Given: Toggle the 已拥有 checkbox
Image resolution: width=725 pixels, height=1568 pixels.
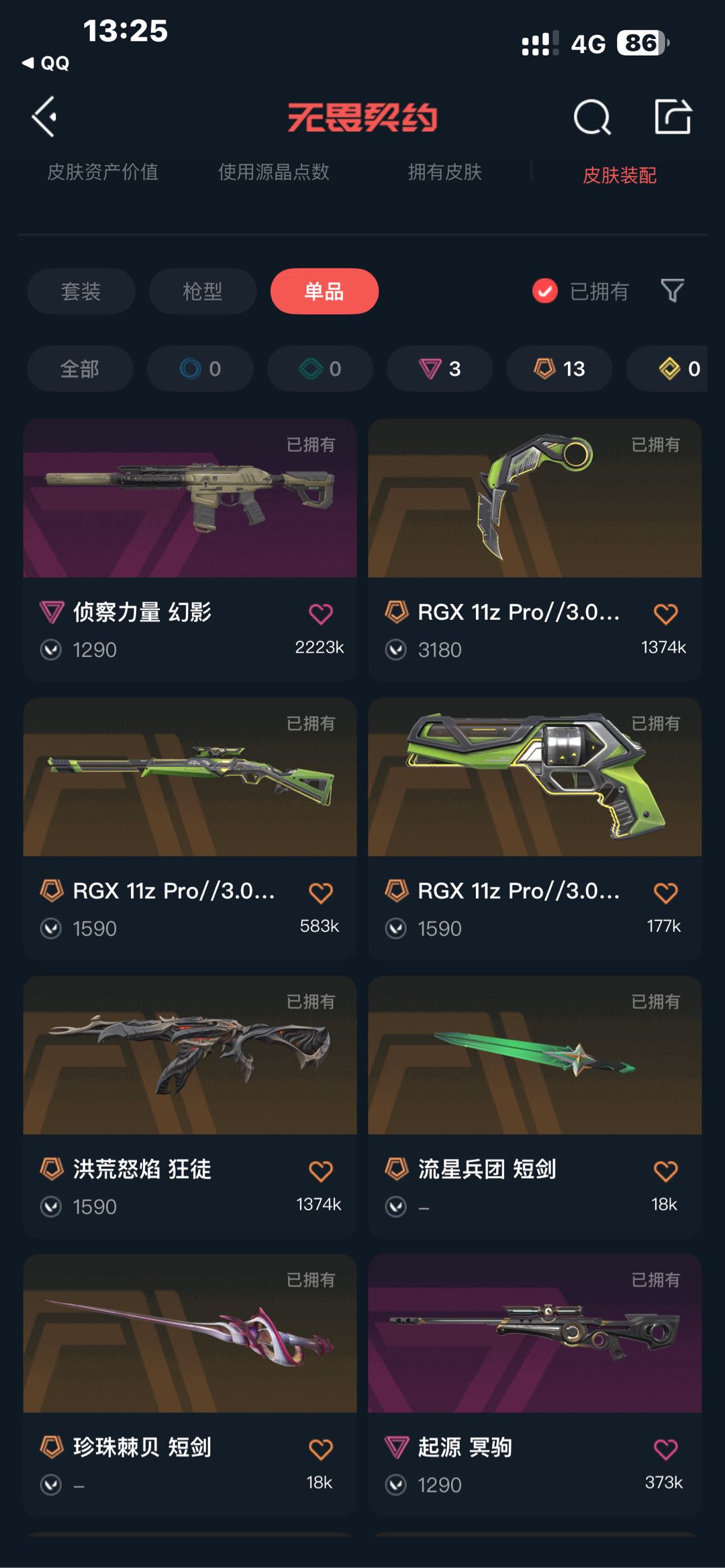Looking at the screenshot, I should coord(545,291).
